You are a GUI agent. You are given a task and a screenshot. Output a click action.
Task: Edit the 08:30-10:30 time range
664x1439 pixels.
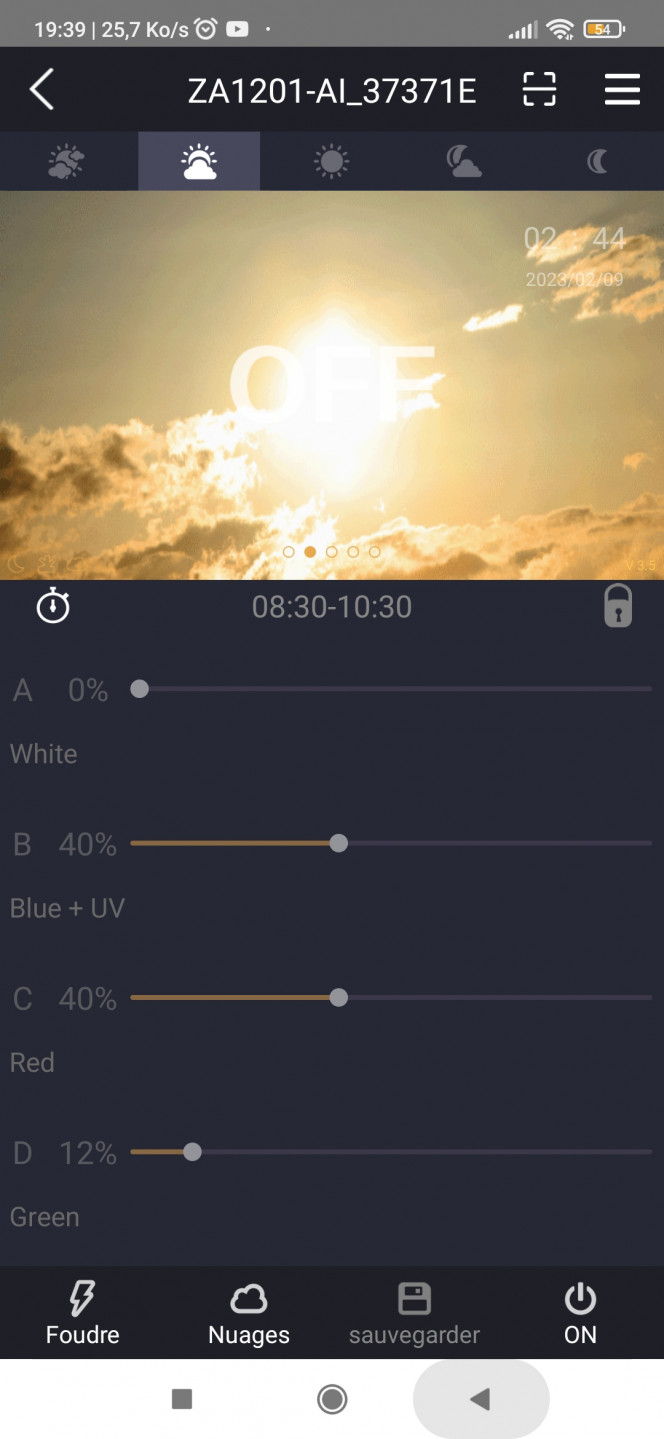coord(332,607)
